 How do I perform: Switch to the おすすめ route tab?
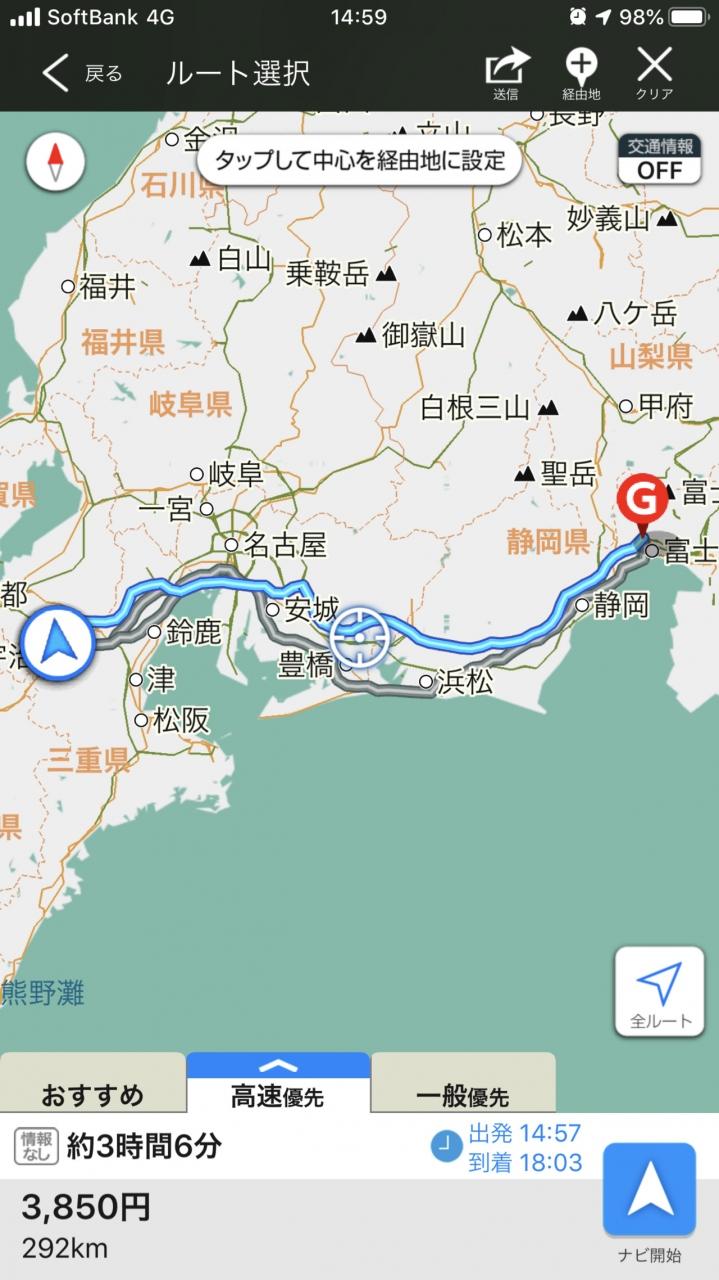(93, 1094)
